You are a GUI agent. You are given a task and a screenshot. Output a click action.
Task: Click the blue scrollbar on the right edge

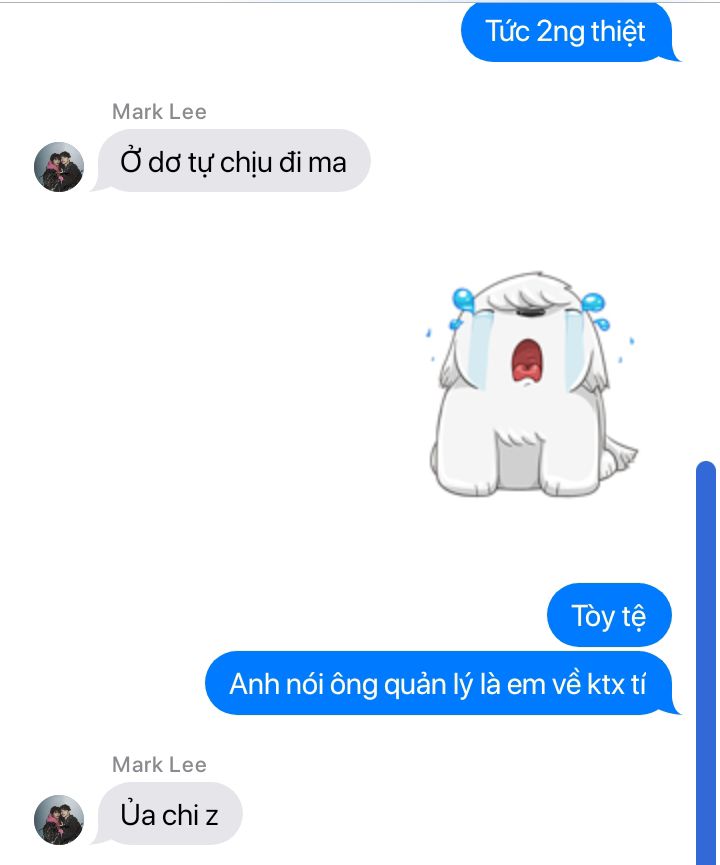706,662
